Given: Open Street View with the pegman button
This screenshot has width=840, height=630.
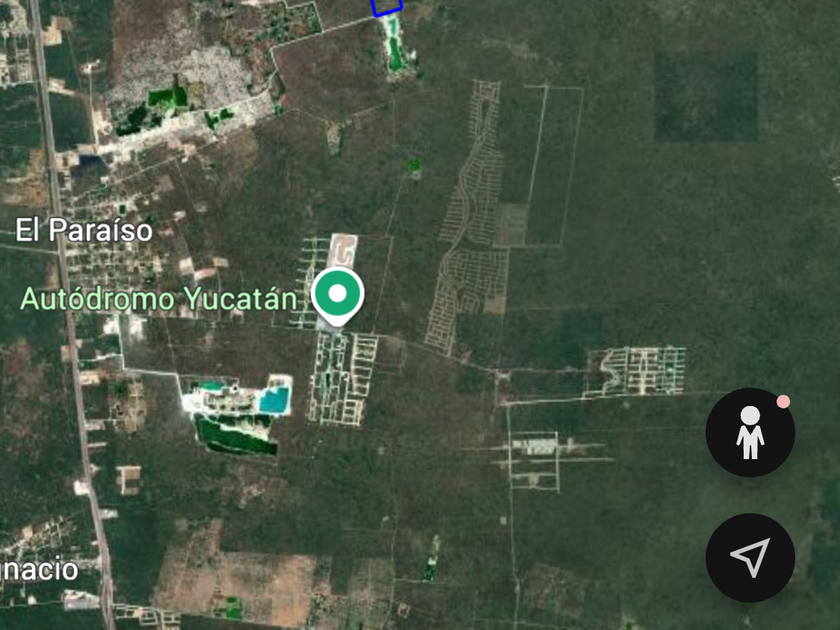Looking at the screenshot, I should [750, 433].
